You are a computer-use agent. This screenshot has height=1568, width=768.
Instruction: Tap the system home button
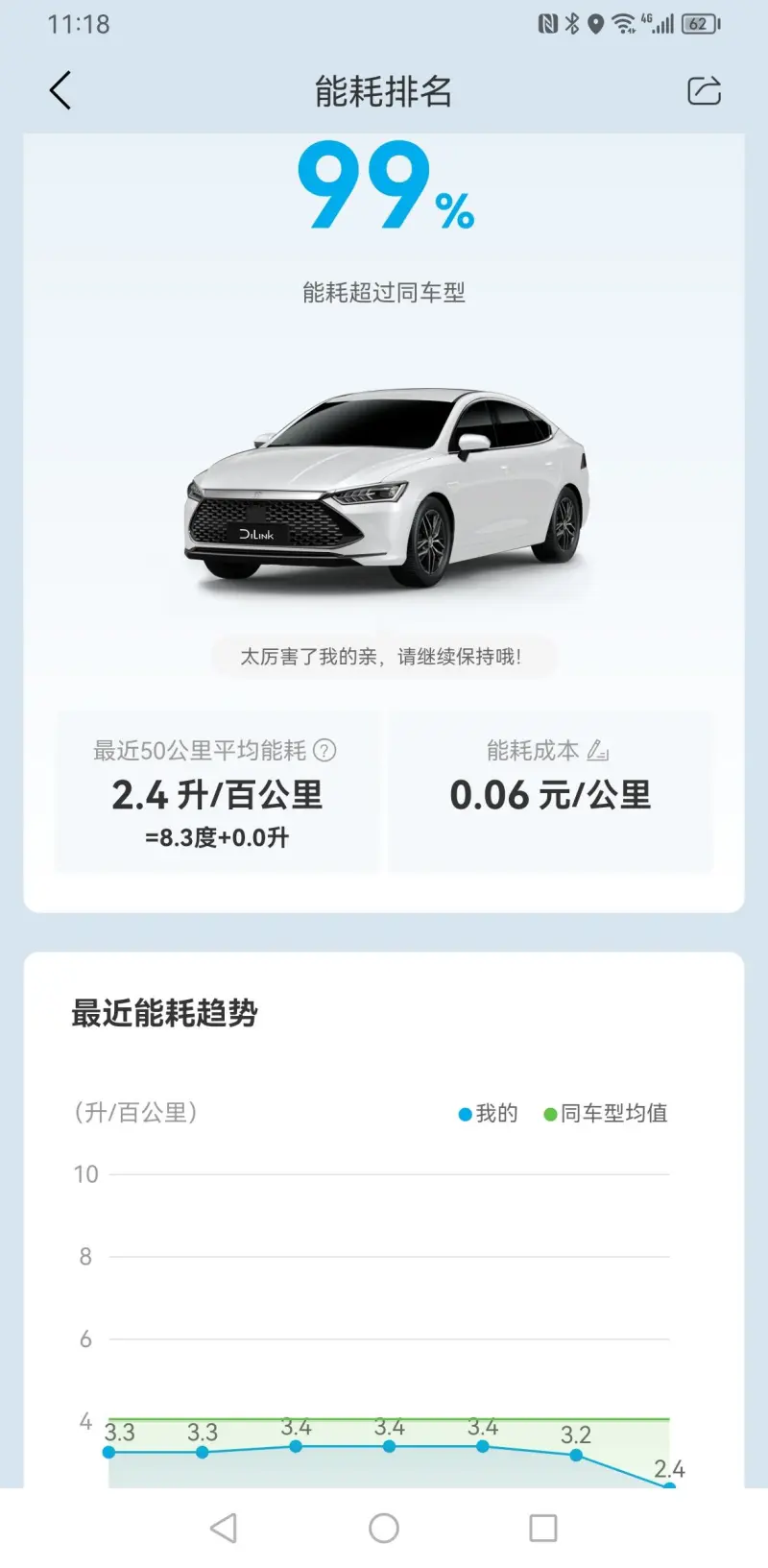[384, 1528]
